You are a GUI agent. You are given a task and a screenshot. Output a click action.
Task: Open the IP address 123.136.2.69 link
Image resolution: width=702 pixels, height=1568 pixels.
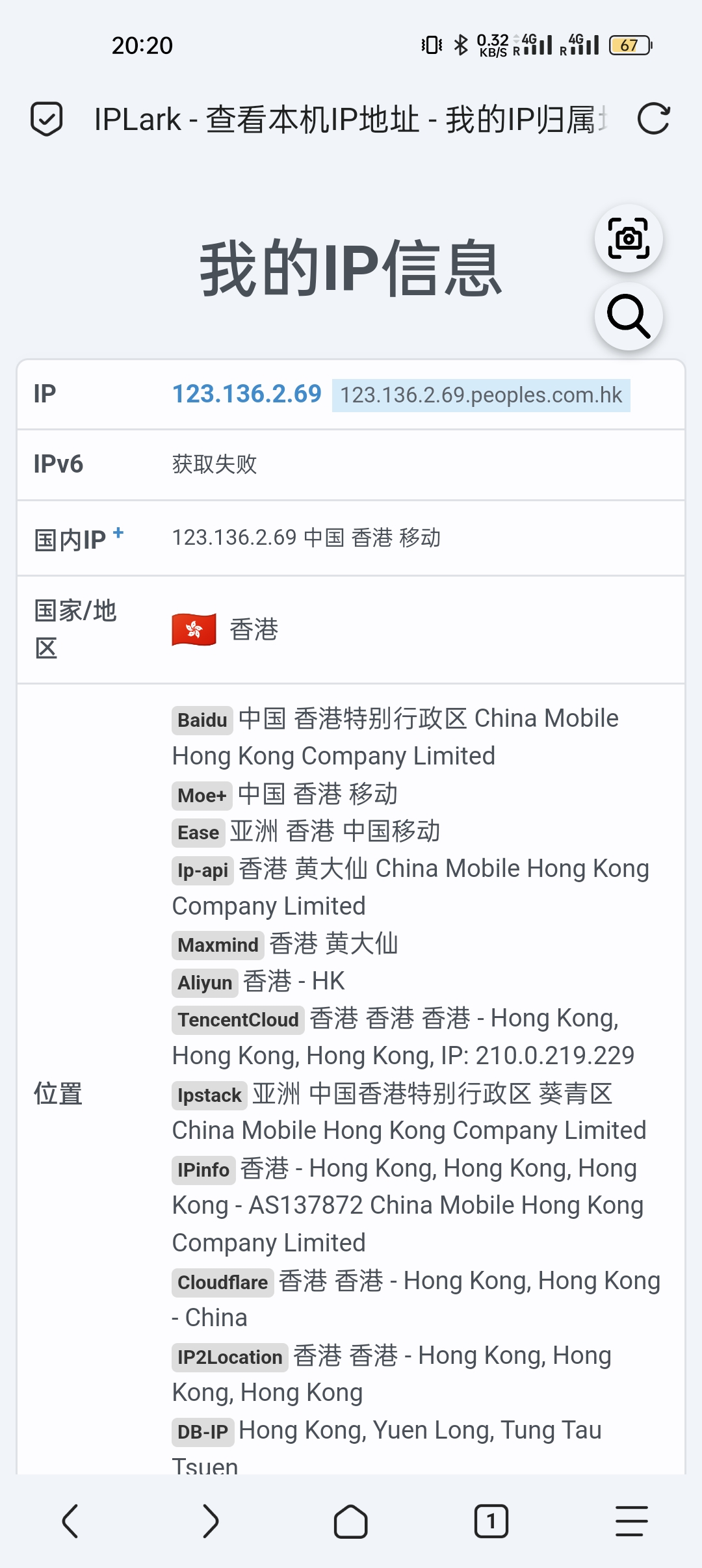tap(246, 394)
